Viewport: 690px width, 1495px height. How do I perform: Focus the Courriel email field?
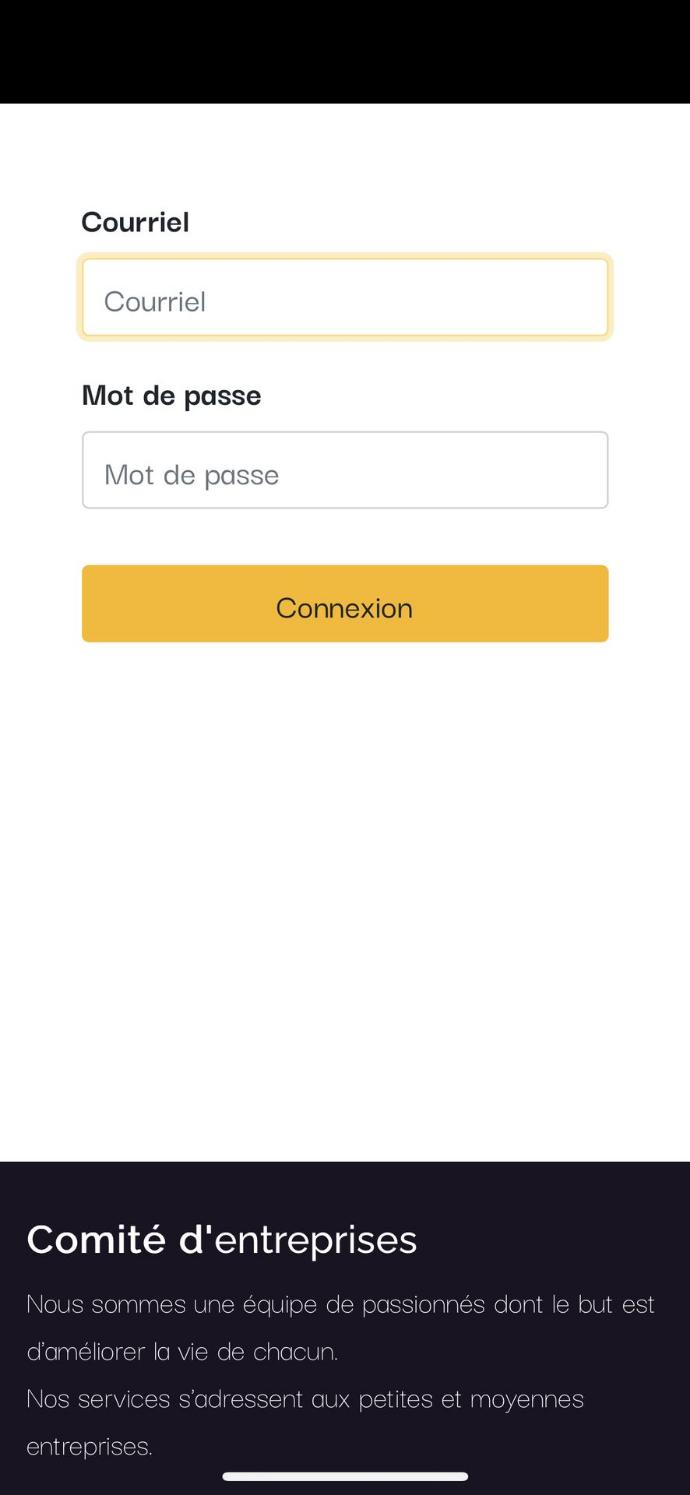[344, 298]
